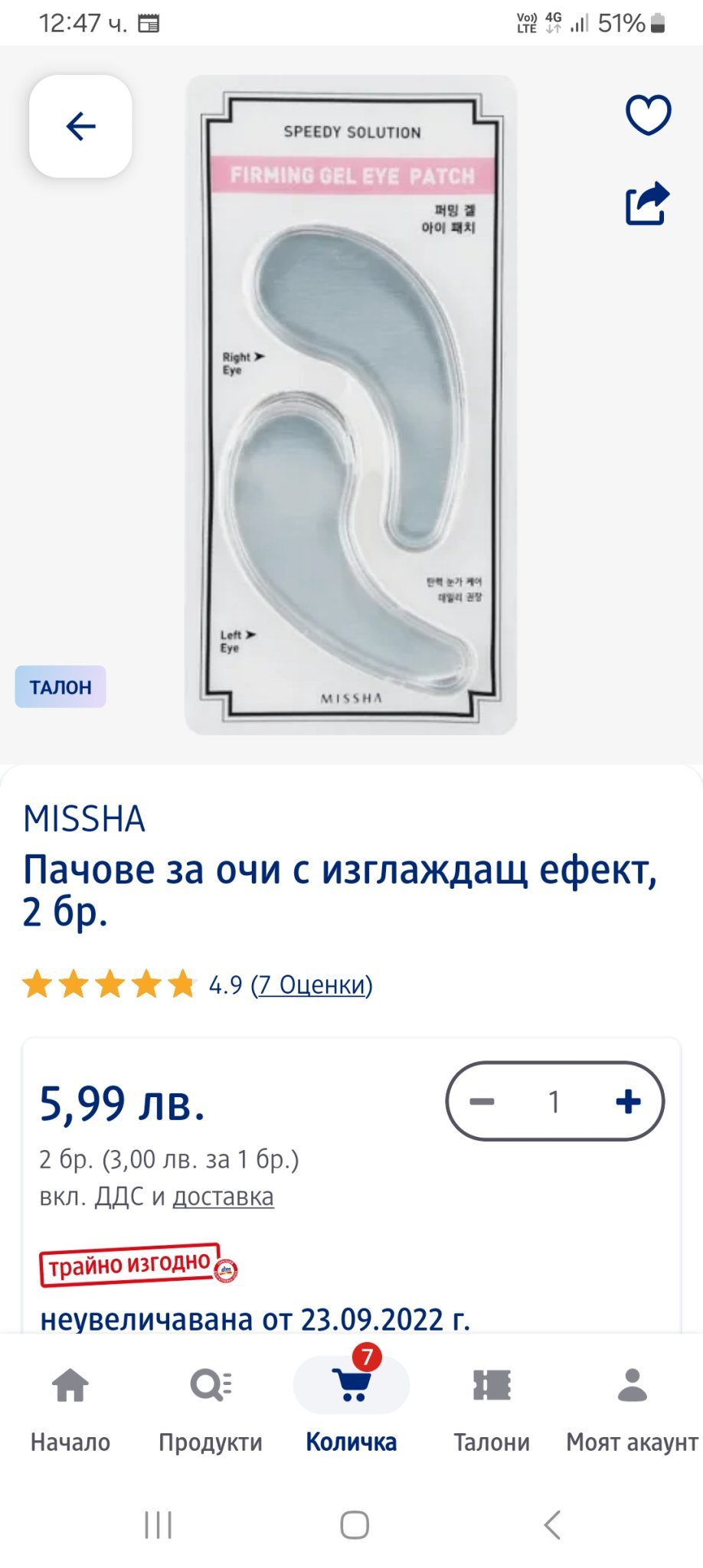This screenshot has width=703, height=1568.
Task: Open the MISSHA eye patch product image
Action: (351, 406)
